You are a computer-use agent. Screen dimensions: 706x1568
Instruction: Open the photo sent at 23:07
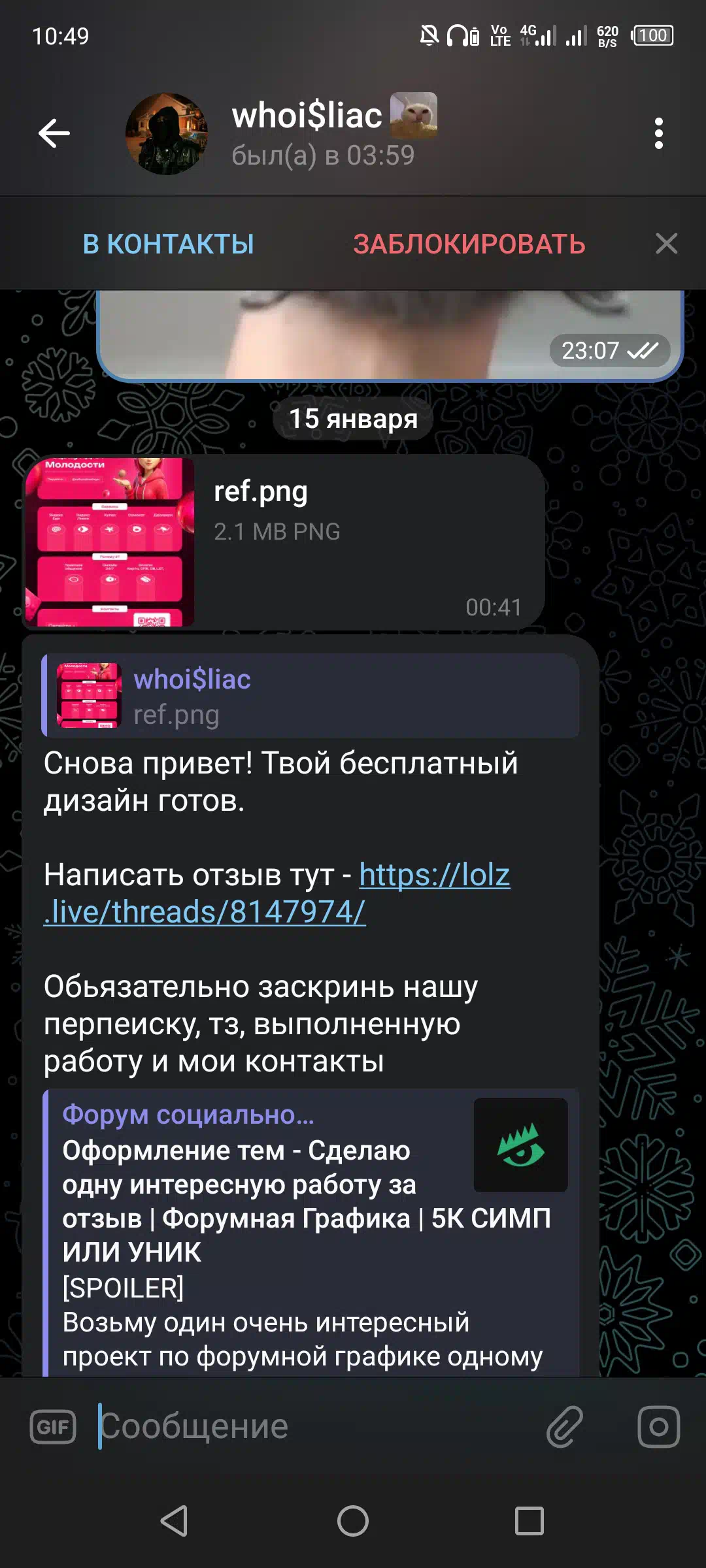coord(390,335)
